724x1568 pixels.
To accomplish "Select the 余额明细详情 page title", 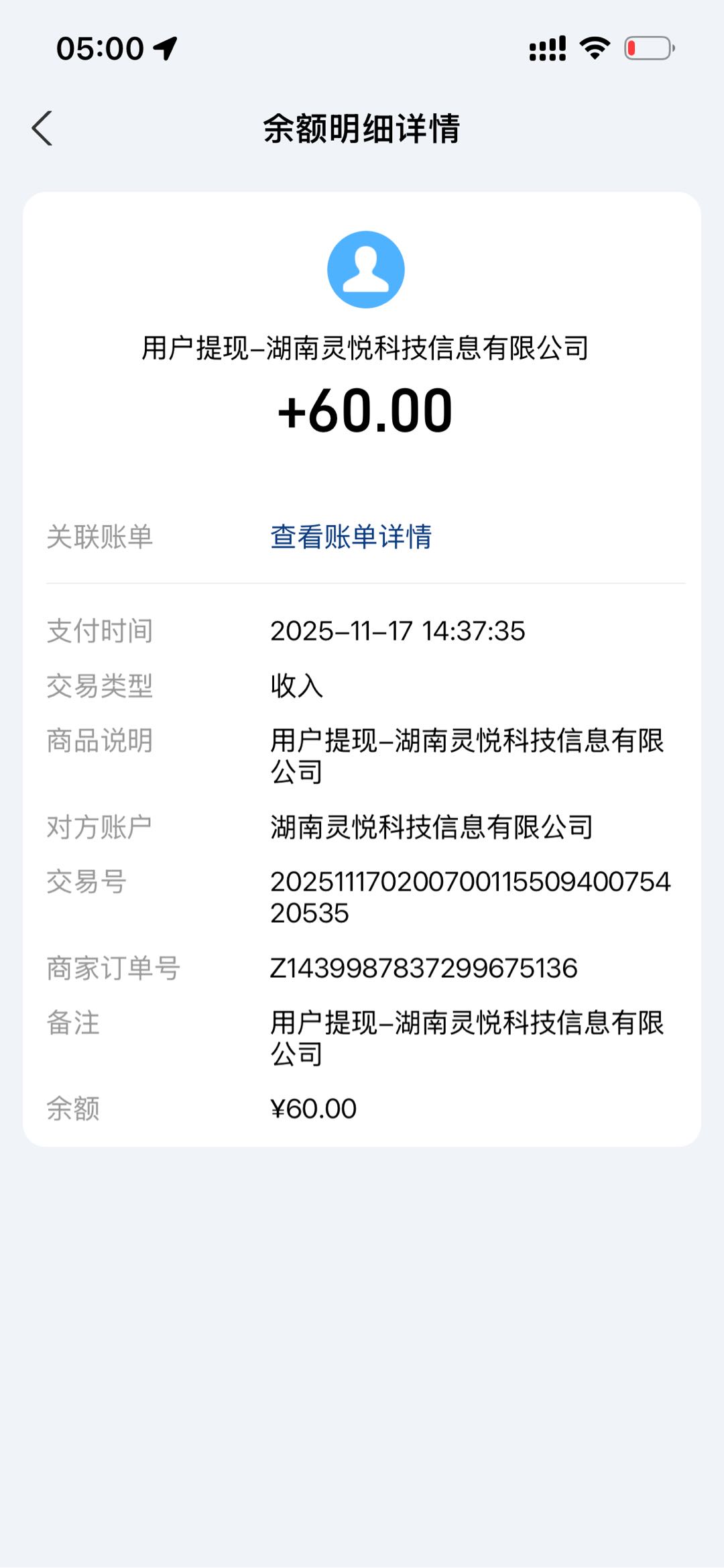I will [x=362, y=127].
